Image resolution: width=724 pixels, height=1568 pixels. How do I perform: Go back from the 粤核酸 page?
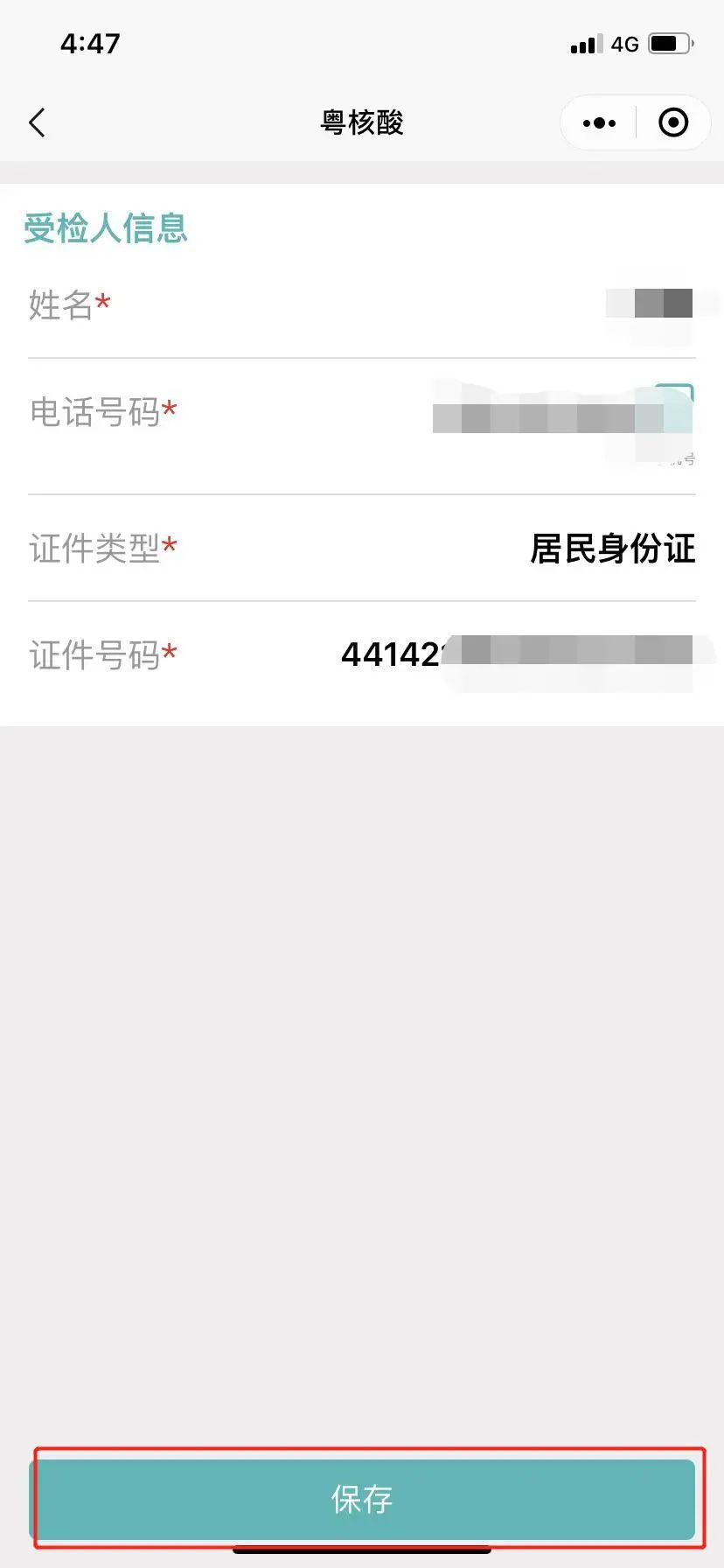(x=37, y=123)
